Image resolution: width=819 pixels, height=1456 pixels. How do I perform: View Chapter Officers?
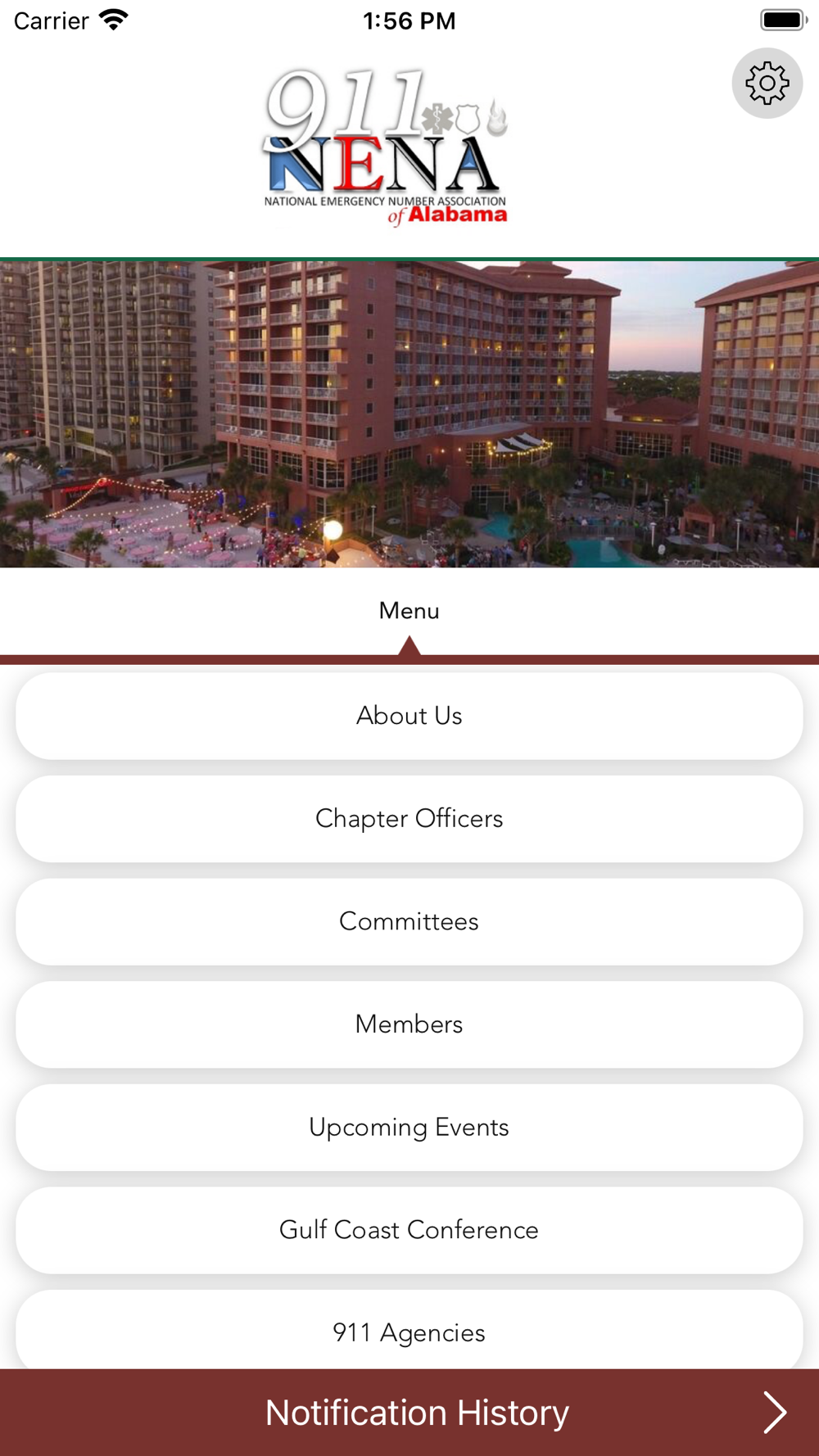click(409, 819)
